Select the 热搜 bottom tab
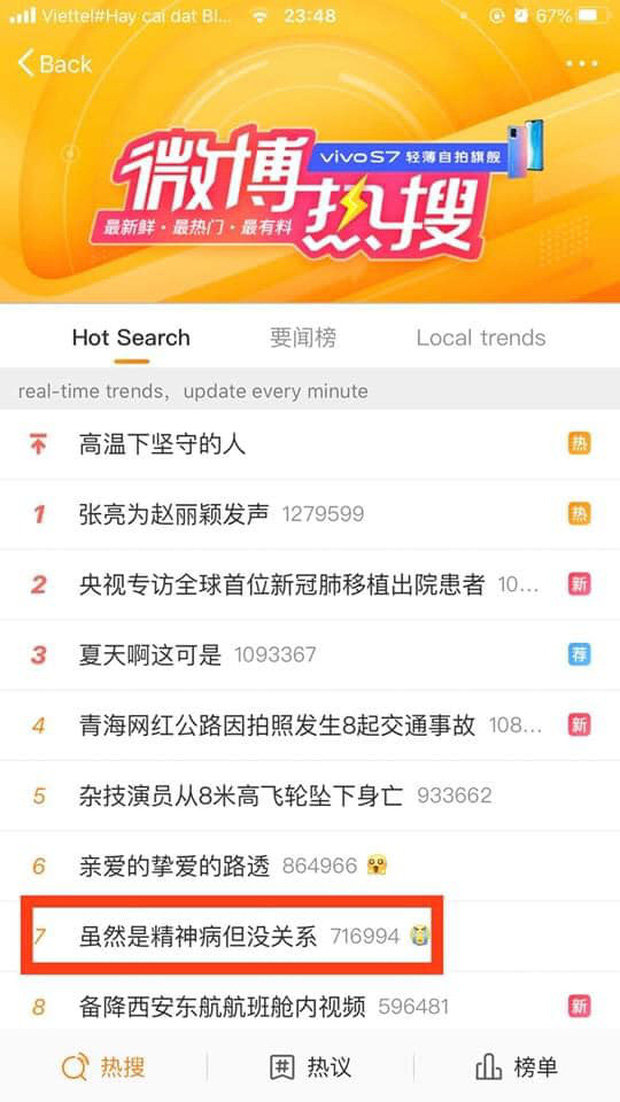620x1102 pixels. (103, 1067)
